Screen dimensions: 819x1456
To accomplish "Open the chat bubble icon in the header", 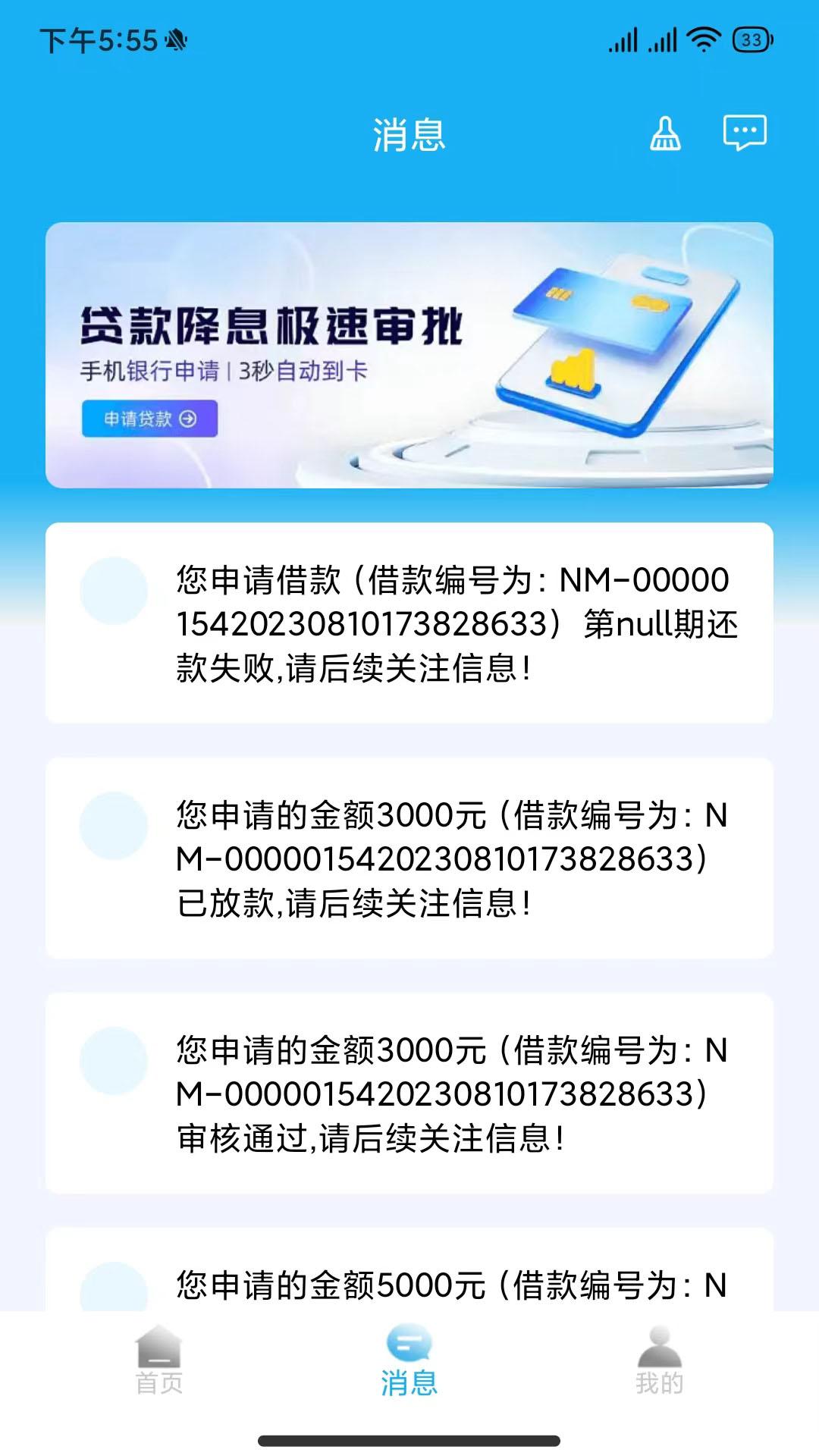I will point(745,133).
